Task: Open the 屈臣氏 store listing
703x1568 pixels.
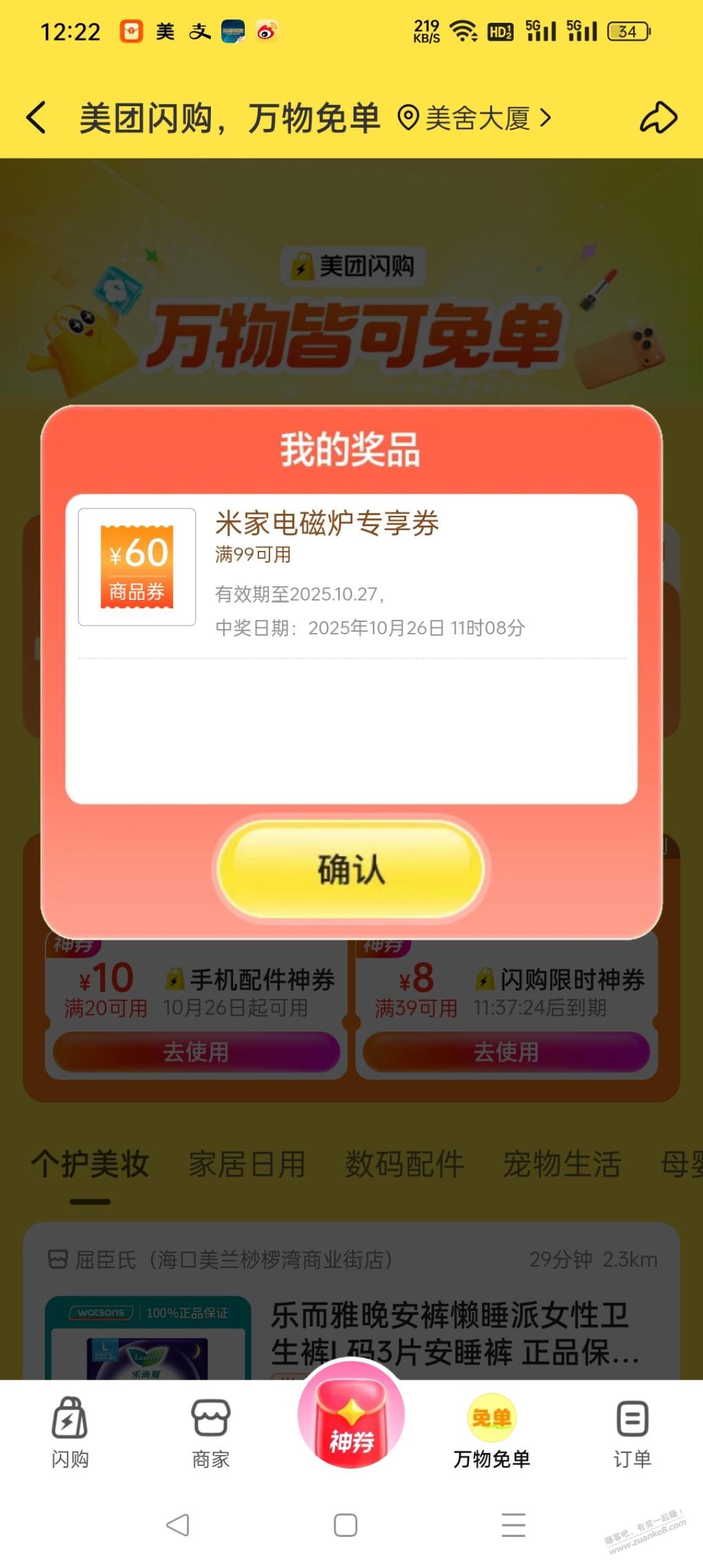Action: point(221,1260)
